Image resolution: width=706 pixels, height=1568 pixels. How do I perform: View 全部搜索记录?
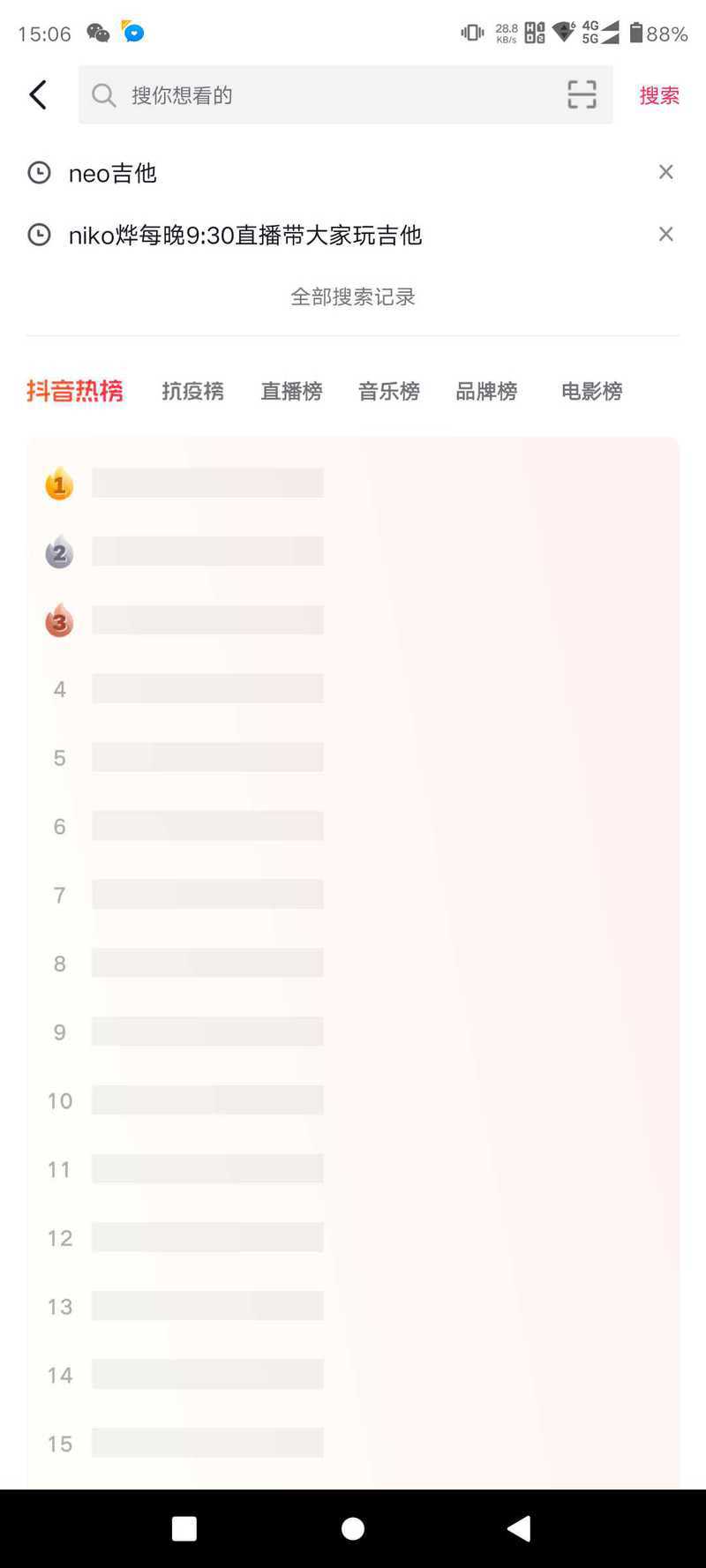tap(353, 296)
